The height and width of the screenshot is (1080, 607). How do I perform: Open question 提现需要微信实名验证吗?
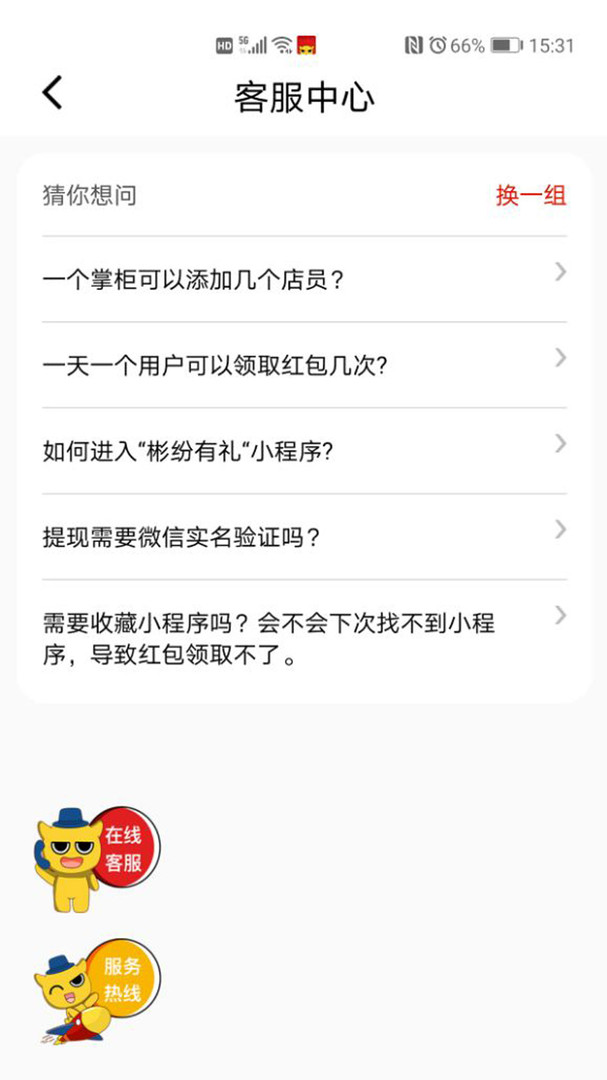[x=304, y=537]
